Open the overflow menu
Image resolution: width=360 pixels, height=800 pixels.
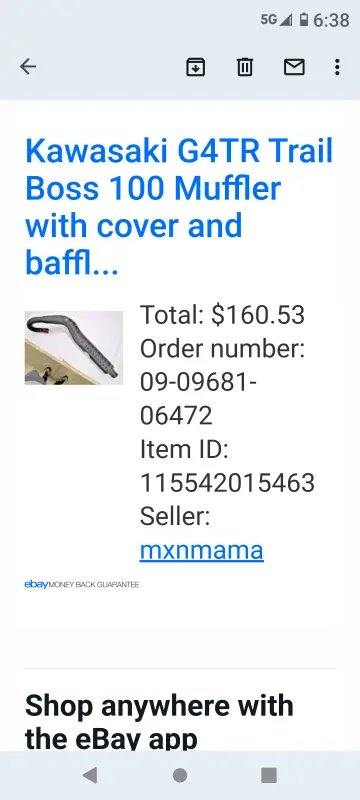pos(337,67)
